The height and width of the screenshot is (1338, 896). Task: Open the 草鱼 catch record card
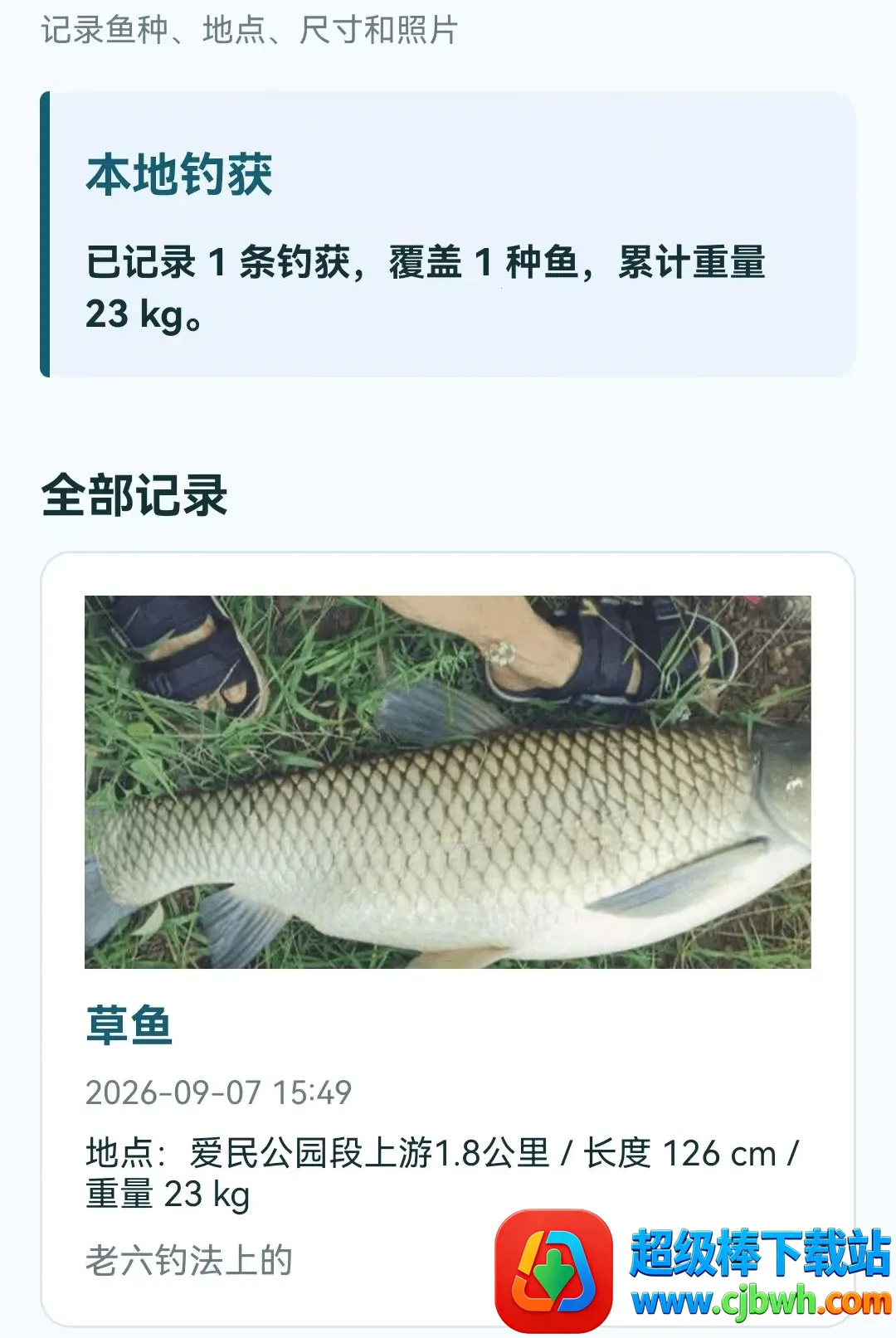(x=448, y=939)
